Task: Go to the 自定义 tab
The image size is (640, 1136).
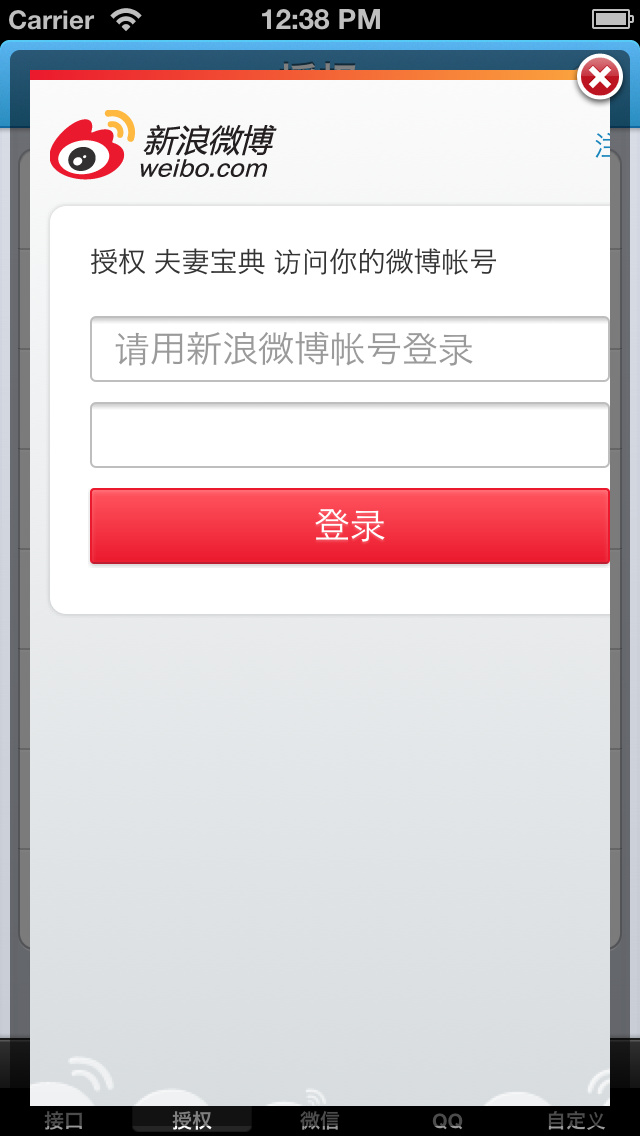Action: pyautogui.click(x=575, y=1121)
